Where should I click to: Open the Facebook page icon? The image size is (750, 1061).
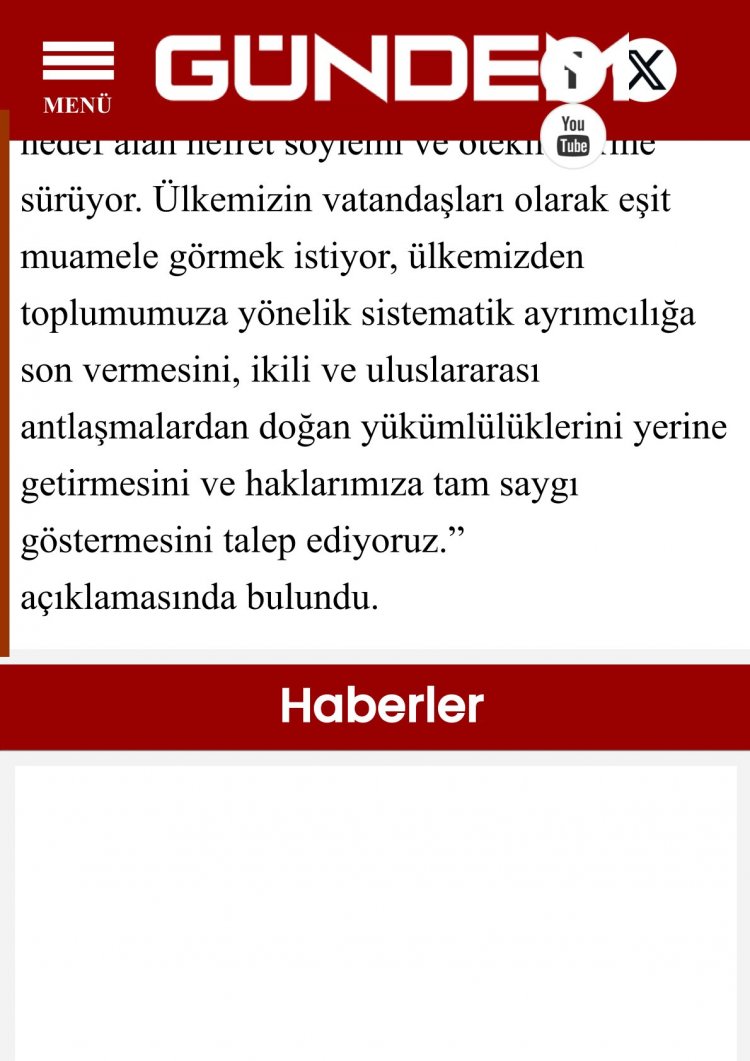(571, 71)
